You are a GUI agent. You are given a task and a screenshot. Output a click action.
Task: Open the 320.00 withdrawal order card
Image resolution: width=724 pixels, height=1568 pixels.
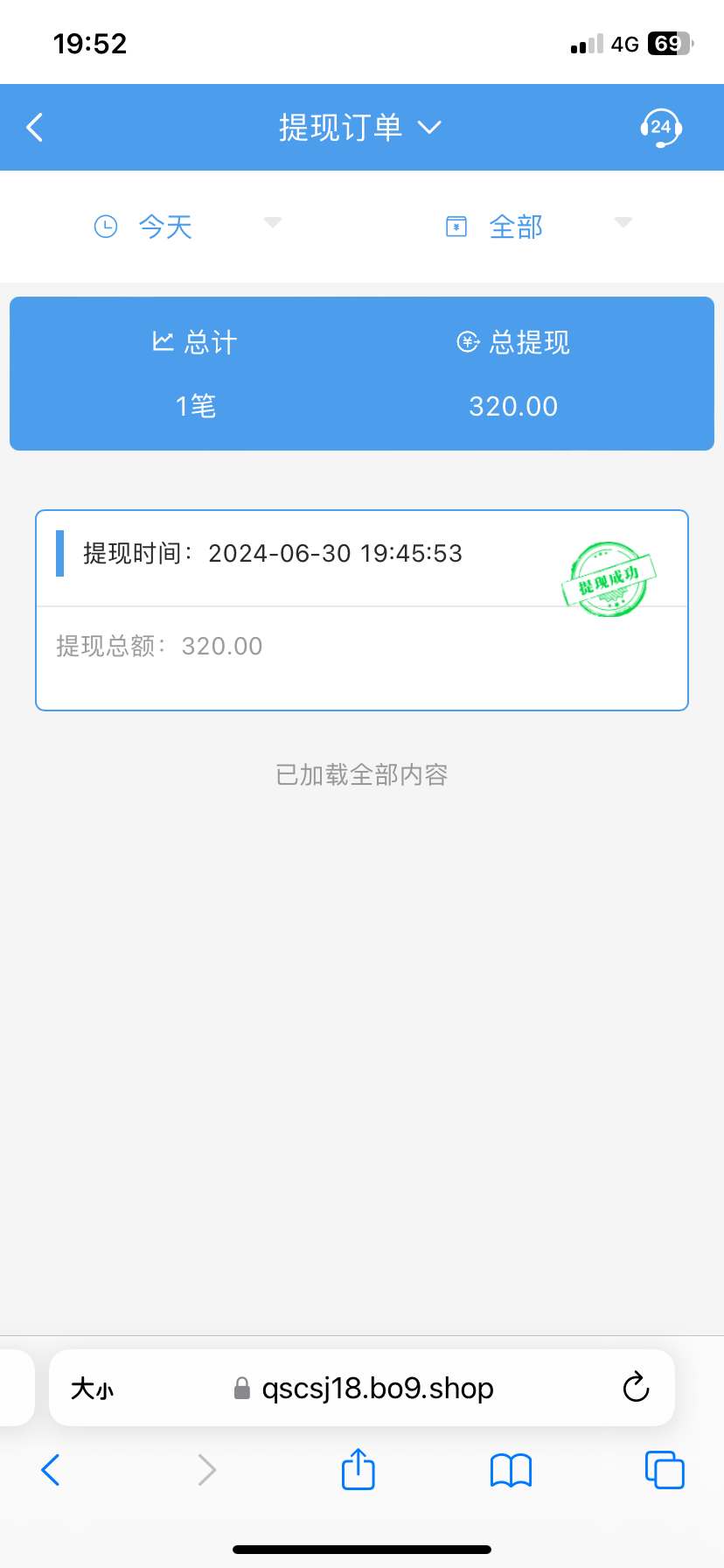tap(362, 610)
